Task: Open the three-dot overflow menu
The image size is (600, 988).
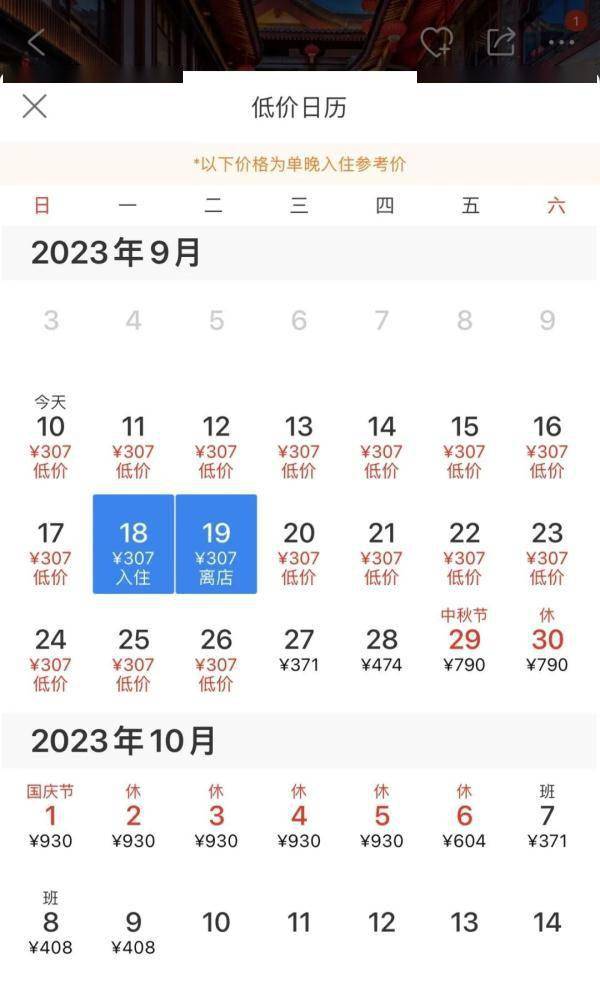Action: coord(561,42)
